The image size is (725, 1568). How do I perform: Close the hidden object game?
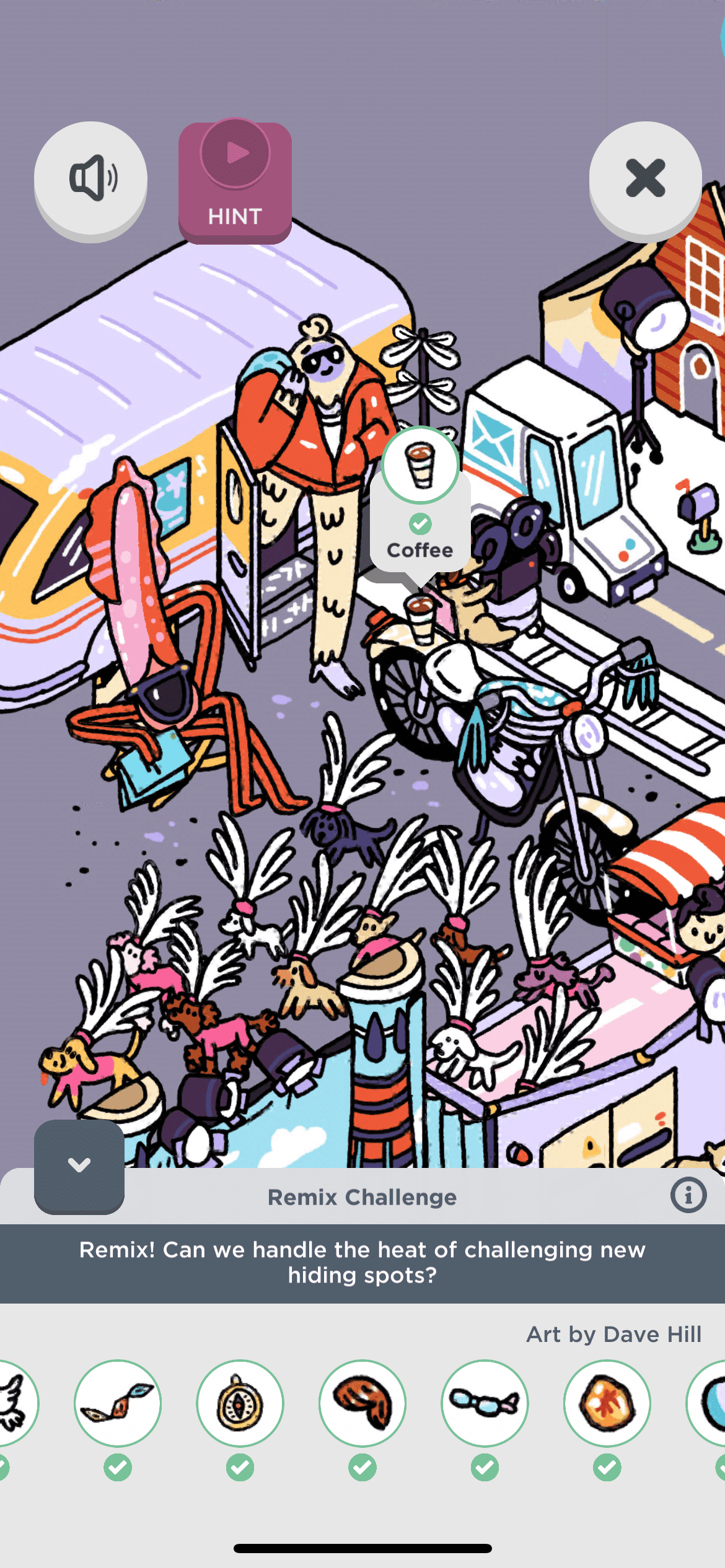645,178
